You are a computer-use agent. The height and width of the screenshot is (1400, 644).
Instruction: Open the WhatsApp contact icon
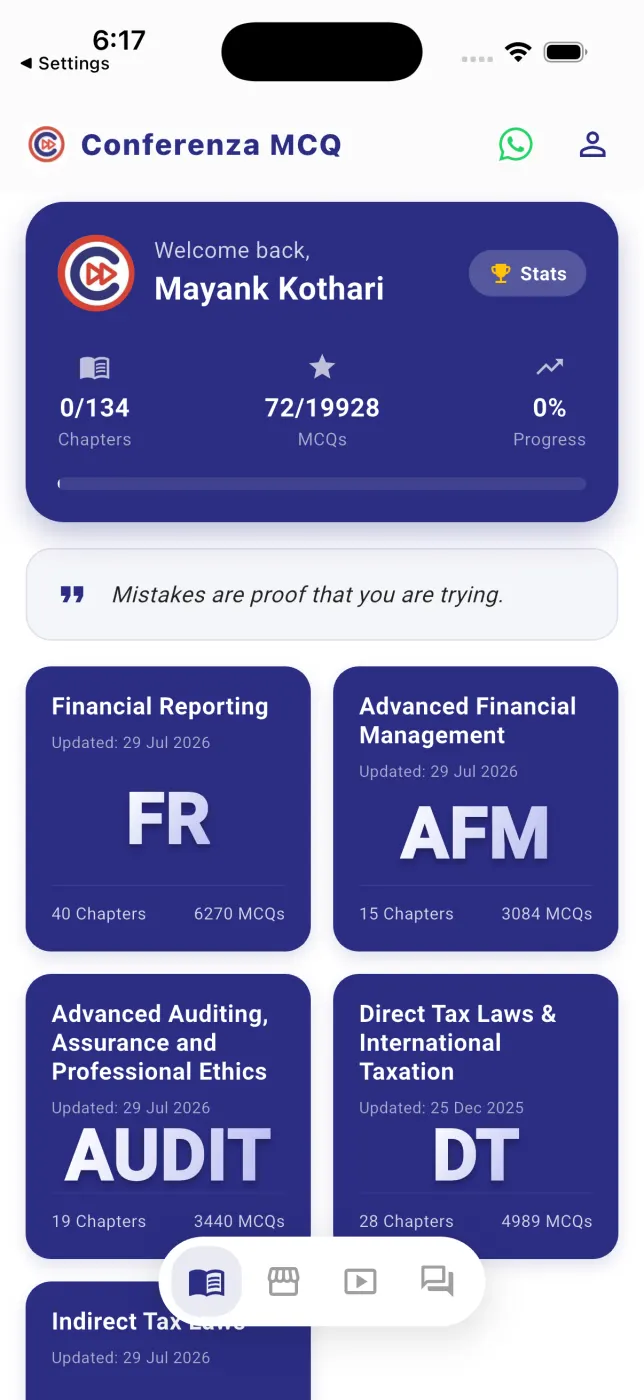tap(516, 145)
